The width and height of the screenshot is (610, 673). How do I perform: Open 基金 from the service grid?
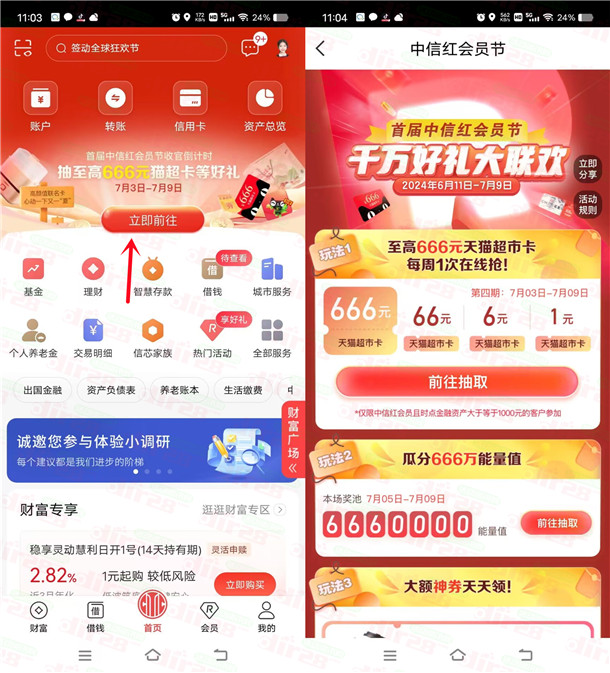click(x=33, y=277)
